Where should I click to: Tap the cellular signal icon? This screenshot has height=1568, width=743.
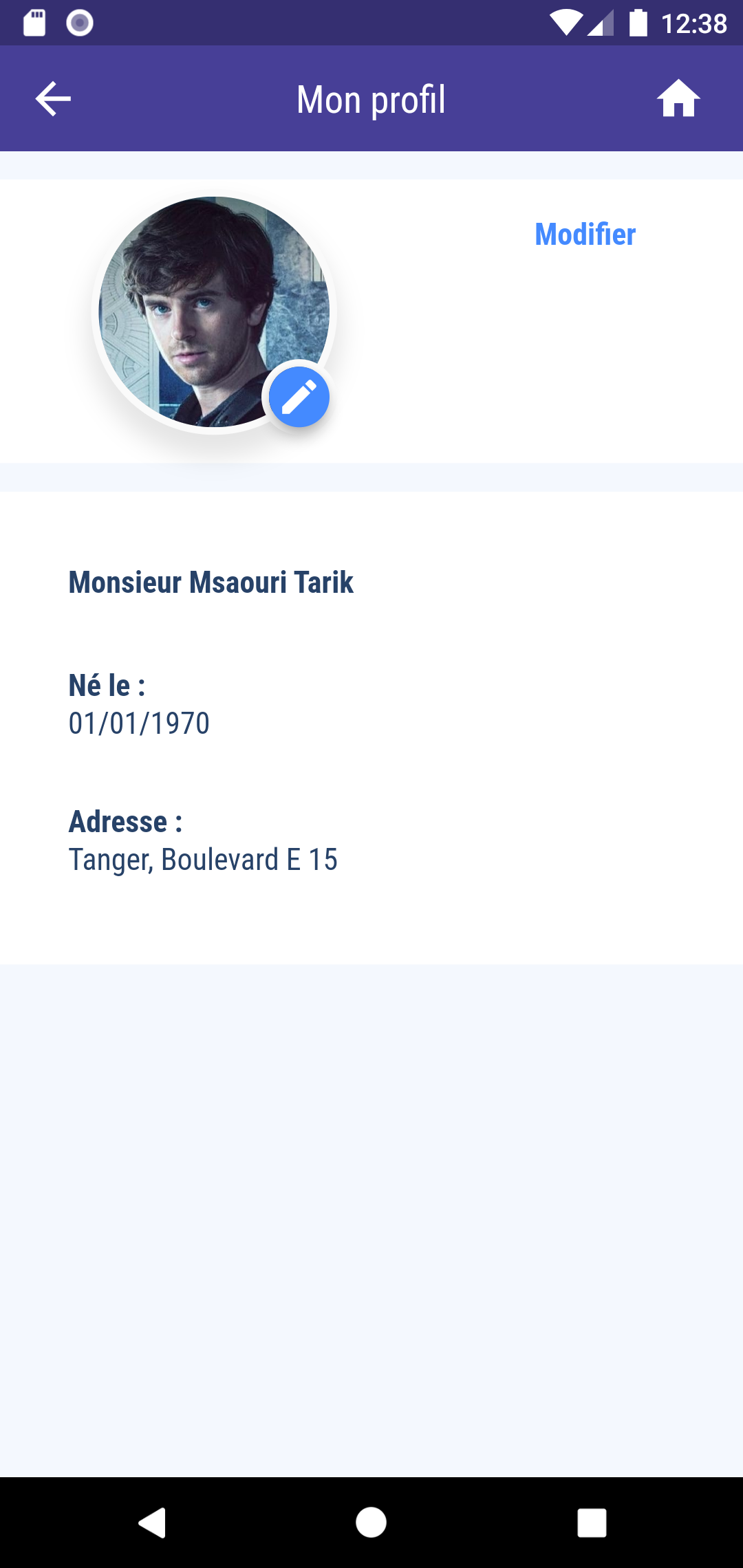point(600,23)
